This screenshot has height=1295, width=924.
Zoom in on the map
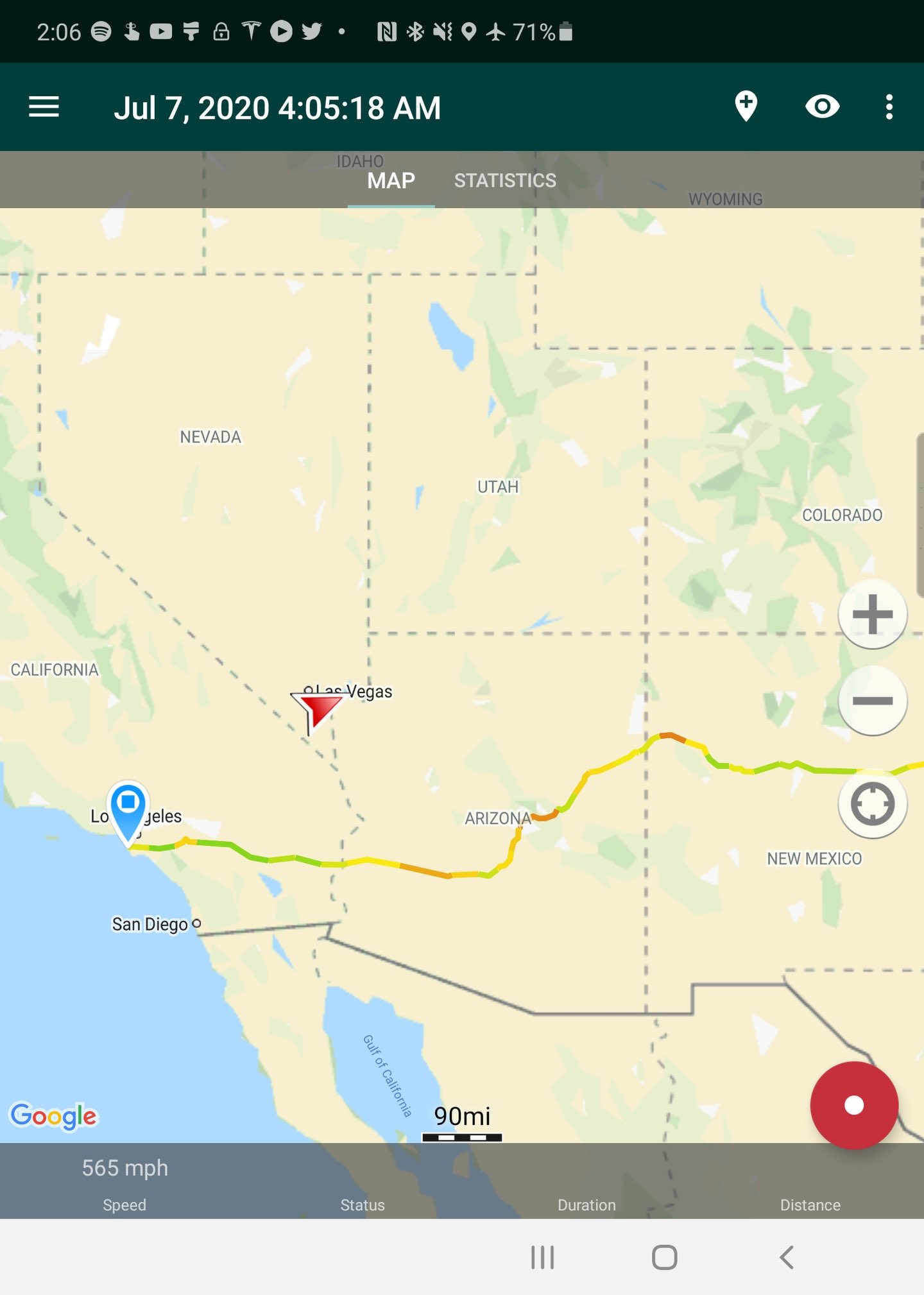click(872, 614)
